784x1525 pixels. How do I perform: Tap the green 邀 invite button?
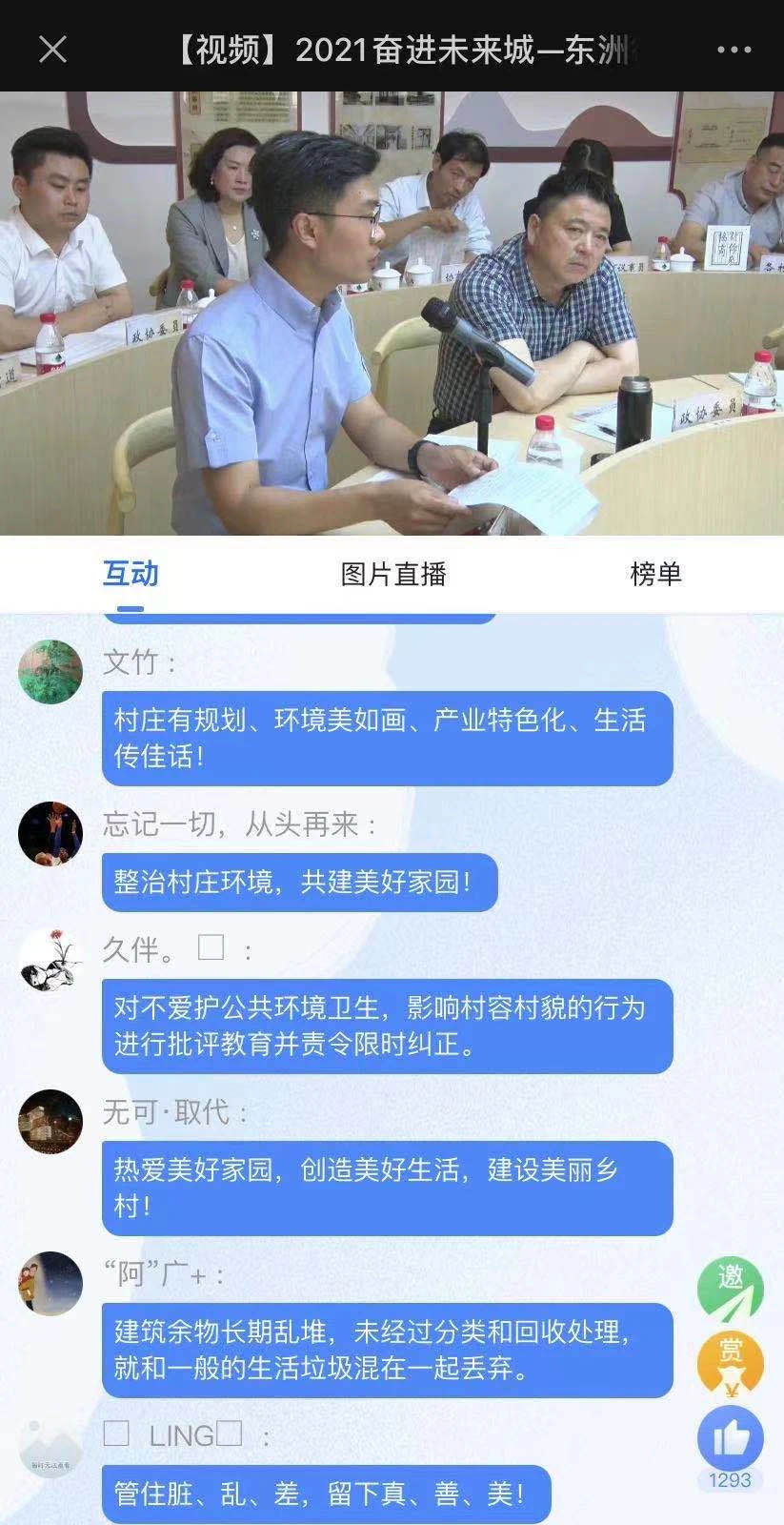[x=731, y=1289]
